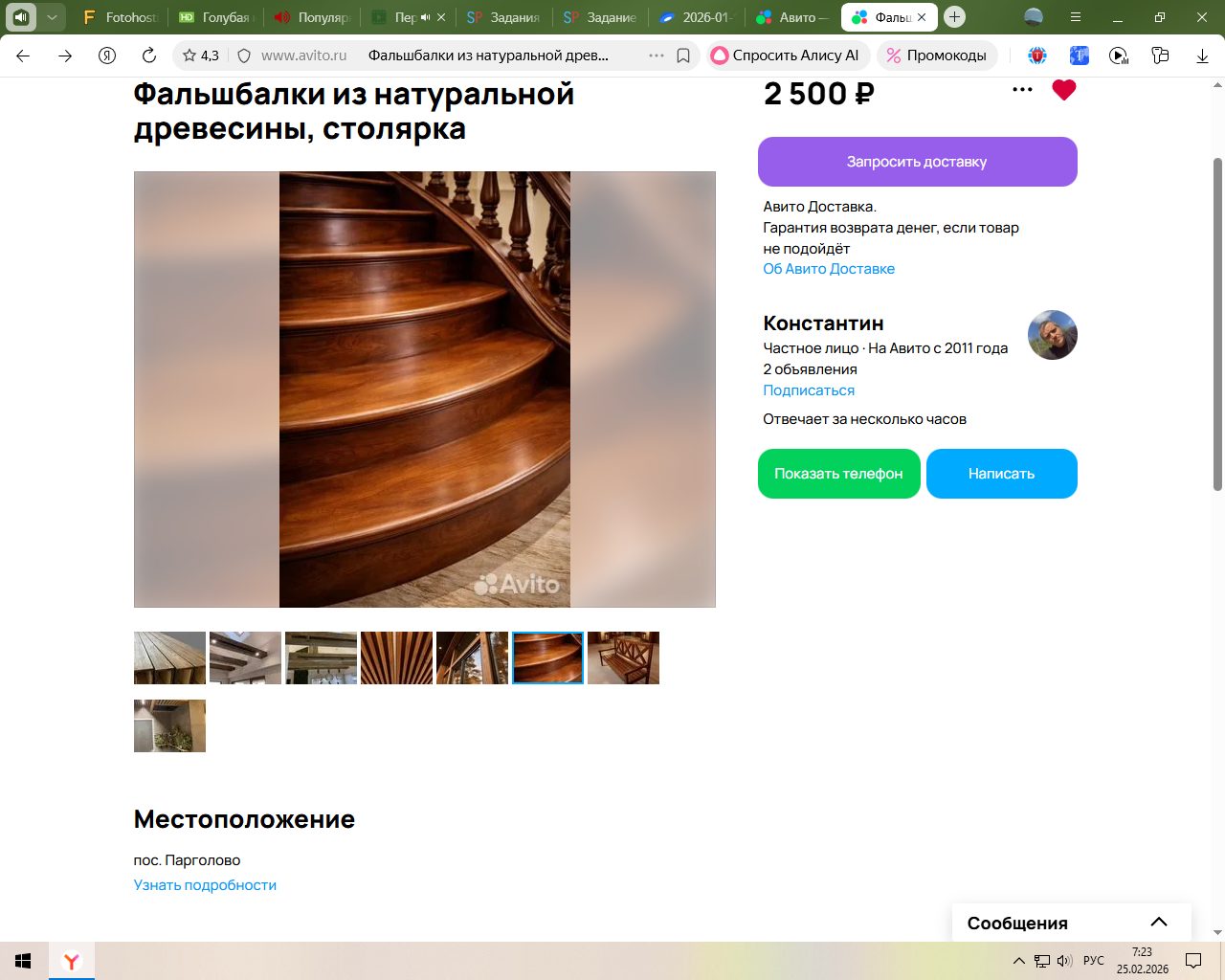The width and height of the screenshot is (1225, 980).
Task: Bookmark this page in the address bar
Action: click(x=683, y=56)
